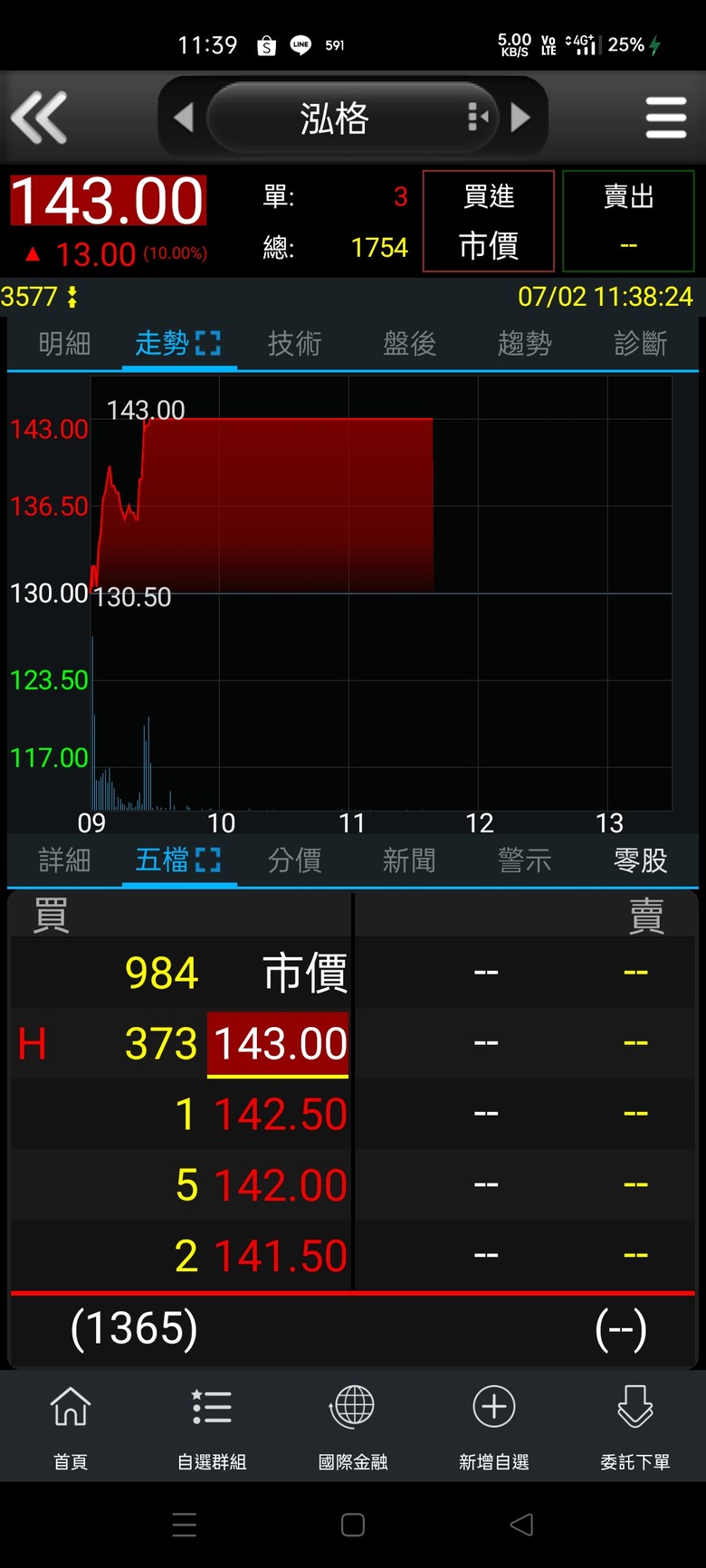View the 新聞 tab

click(409, 860)
